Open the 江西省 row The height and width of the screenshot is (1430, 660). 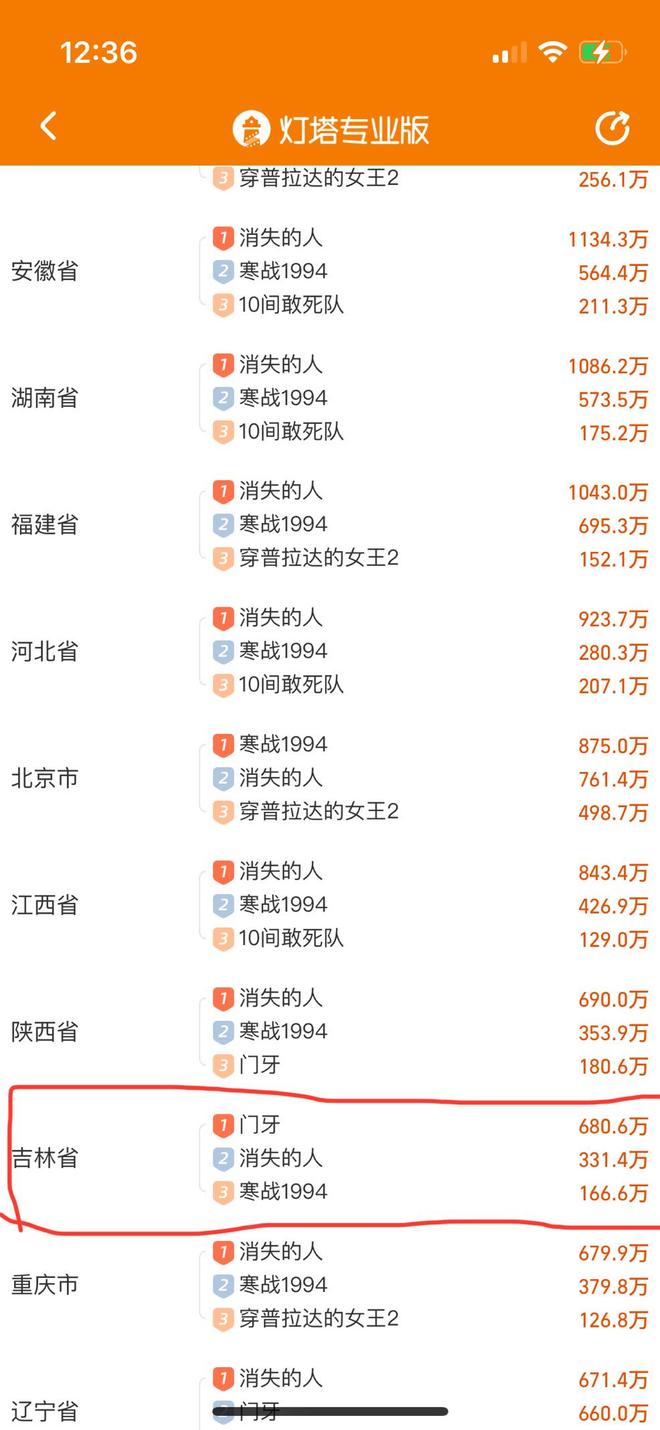point(330,905)
